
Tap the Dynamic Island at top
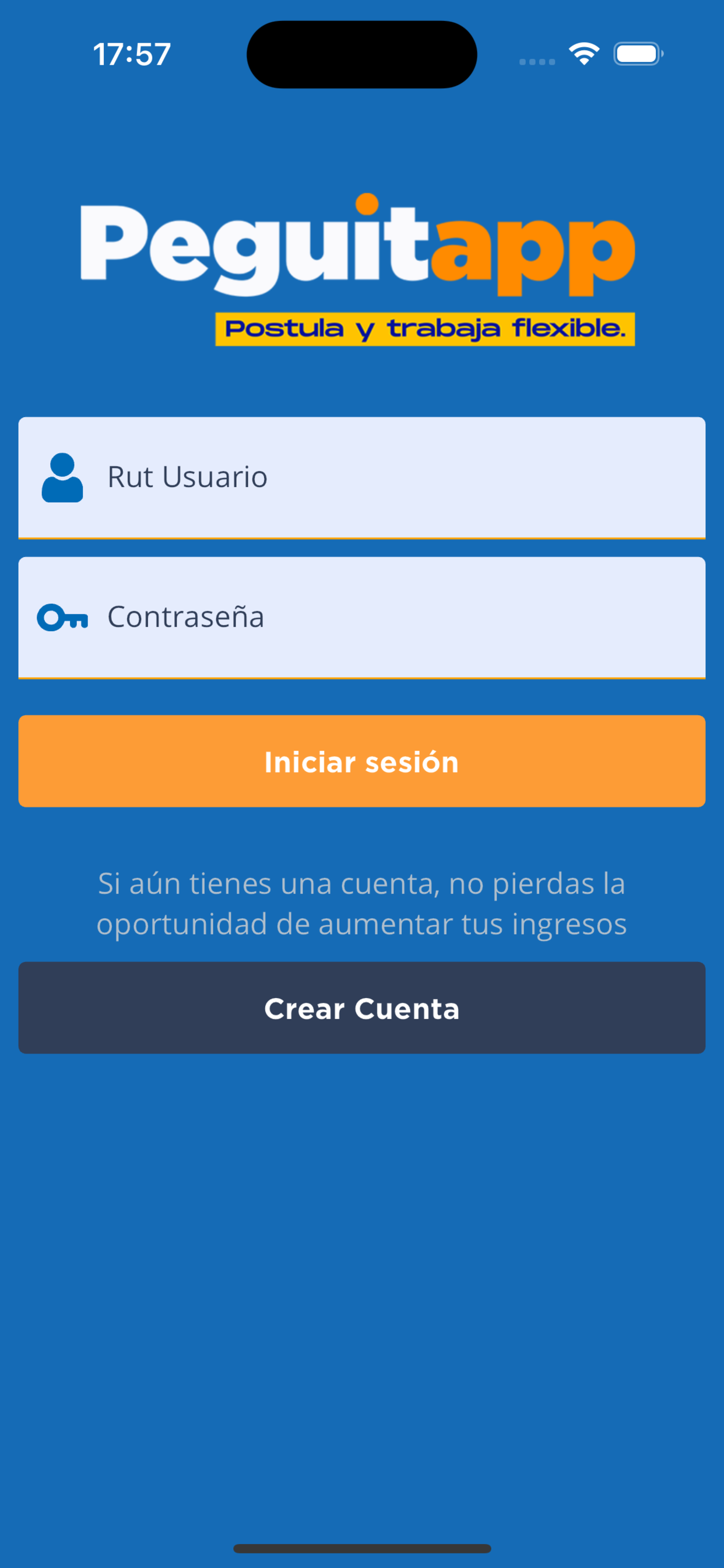click(361, 55)
